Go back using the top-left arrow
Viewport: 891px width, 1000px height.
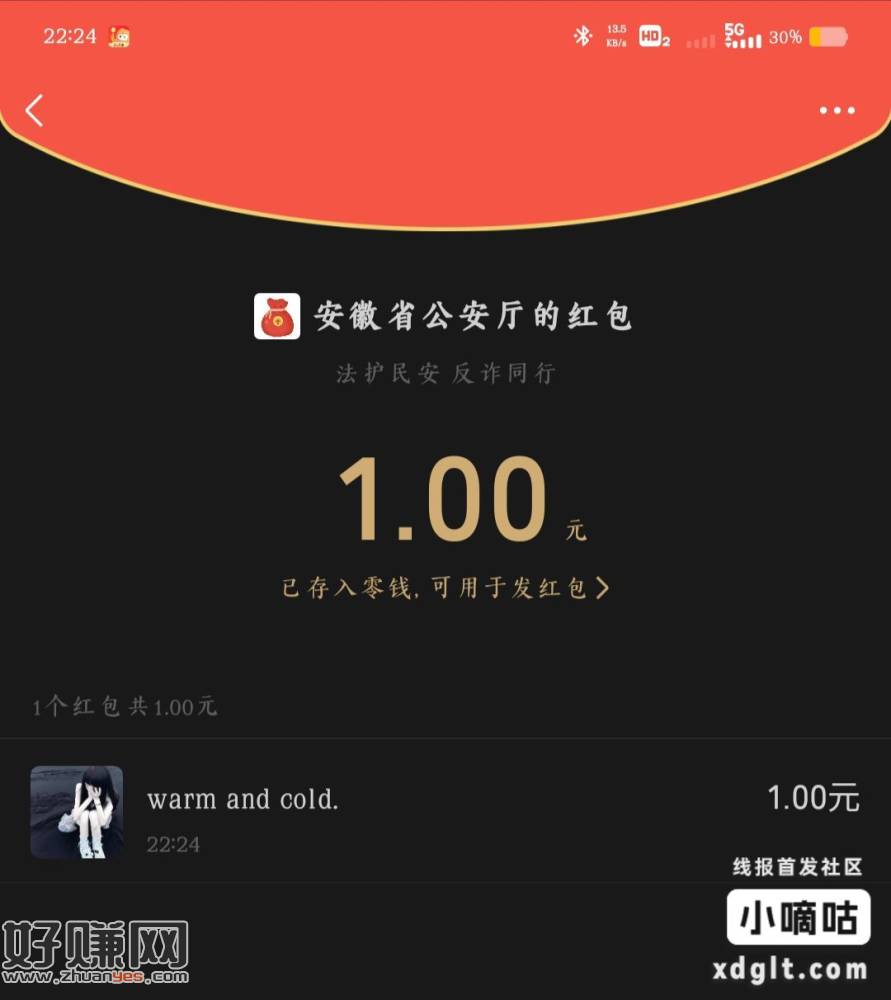coord(35,110)
